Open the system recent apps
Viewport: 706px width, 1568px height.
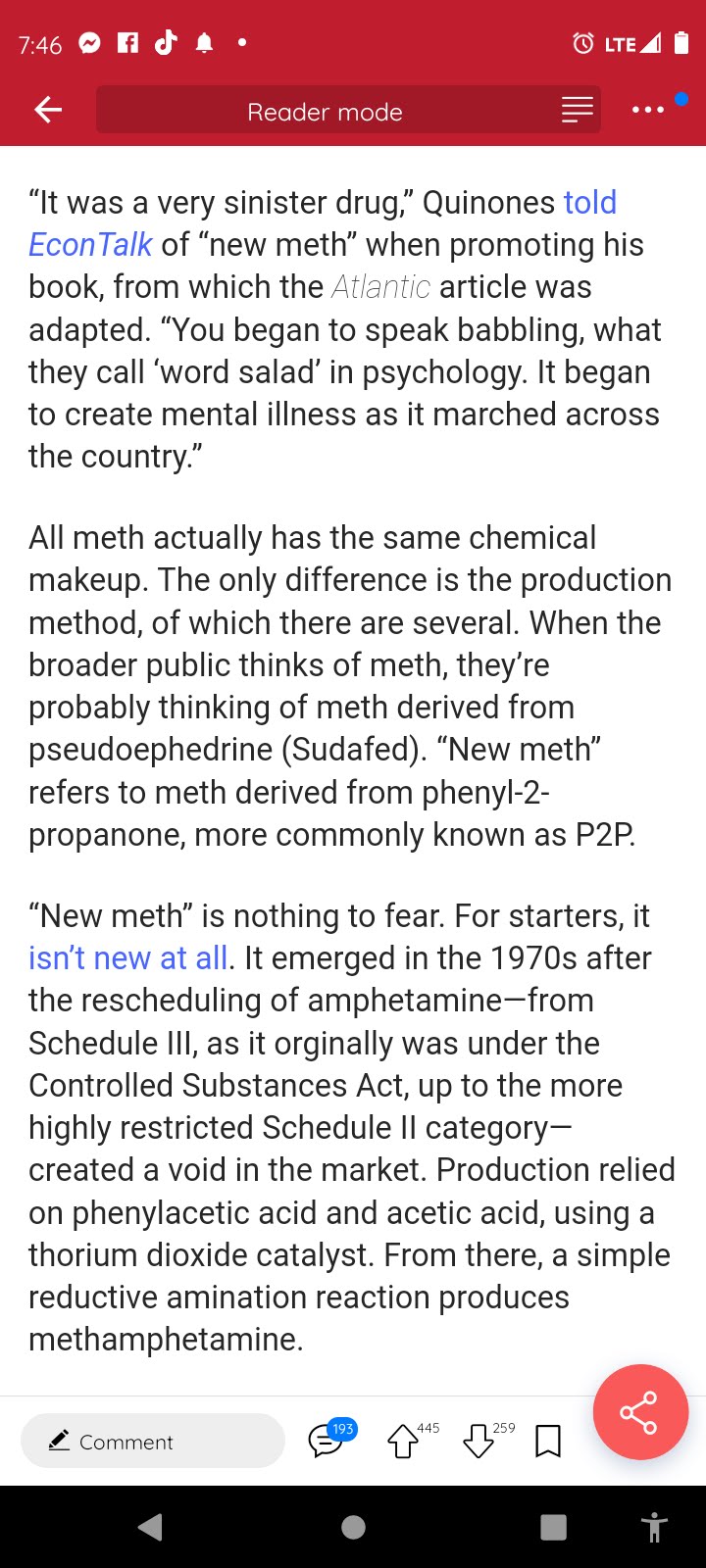[554, 1527]
